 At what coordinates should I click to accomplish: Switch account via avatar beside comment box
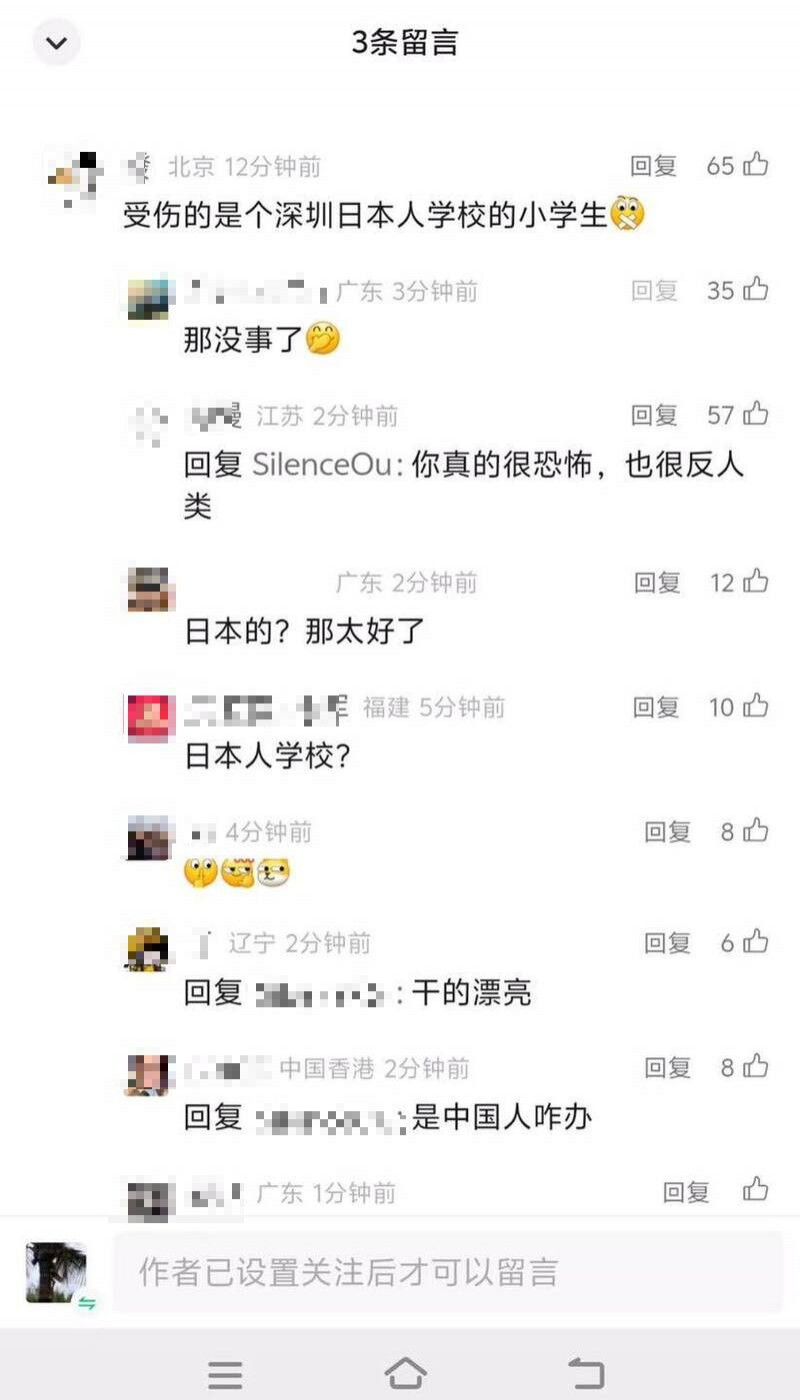click(56, 1272)
